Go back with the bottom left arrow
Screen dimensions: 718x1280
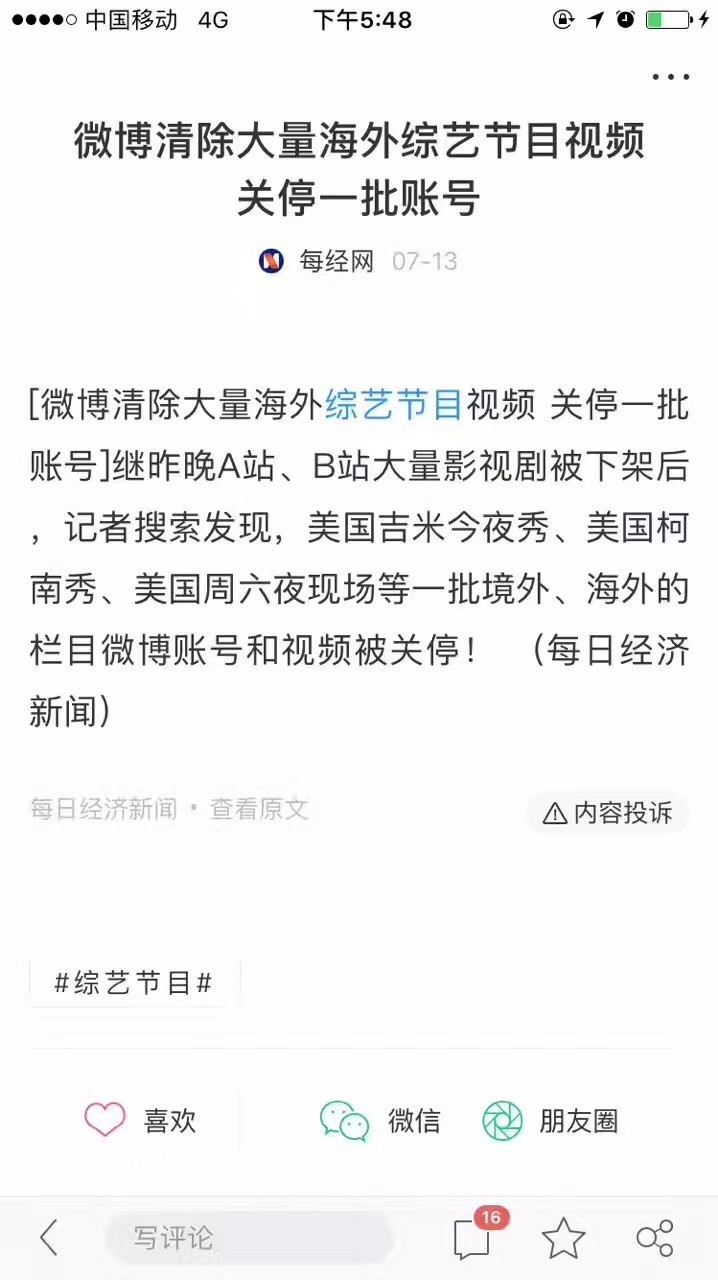click(48, 1239)
